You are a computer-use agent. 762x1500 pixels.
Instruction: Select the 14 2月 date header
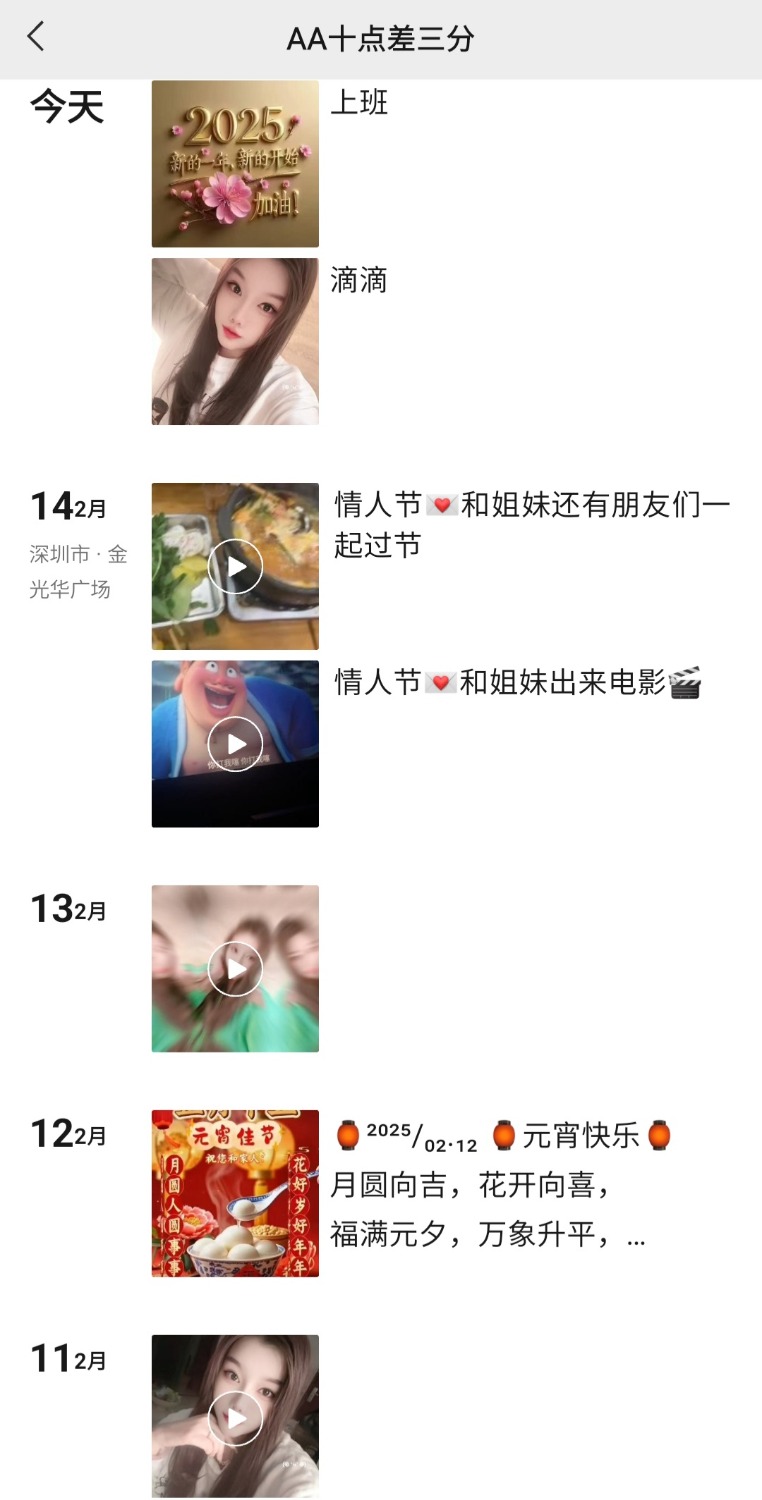65,507
